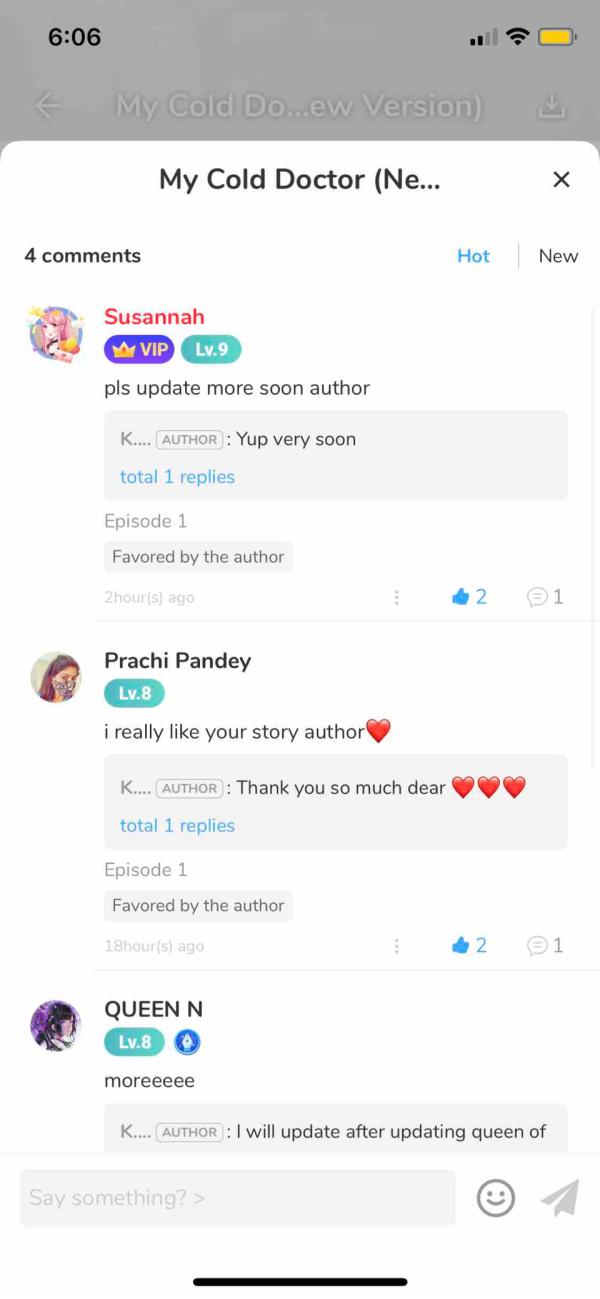View total 1 replies under Prachi Pandey's comment
The height and width of the screenshot is (1299, 600).
177,826
